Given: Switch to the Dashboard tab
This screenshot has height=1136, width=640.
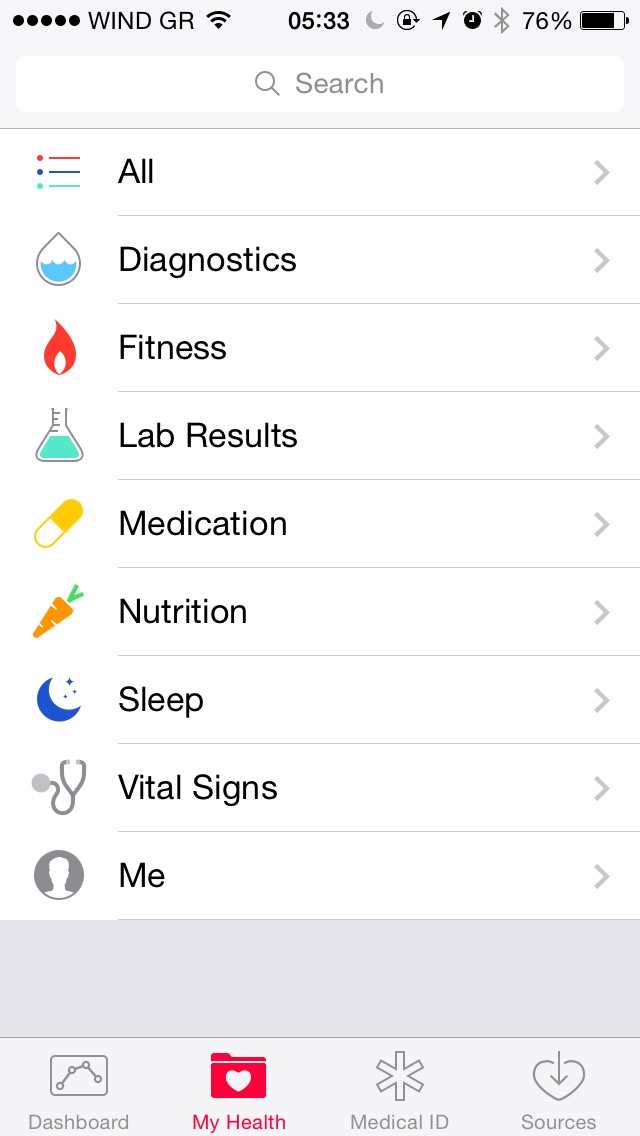Looking at the screenshot, I should pos(79,1090).
